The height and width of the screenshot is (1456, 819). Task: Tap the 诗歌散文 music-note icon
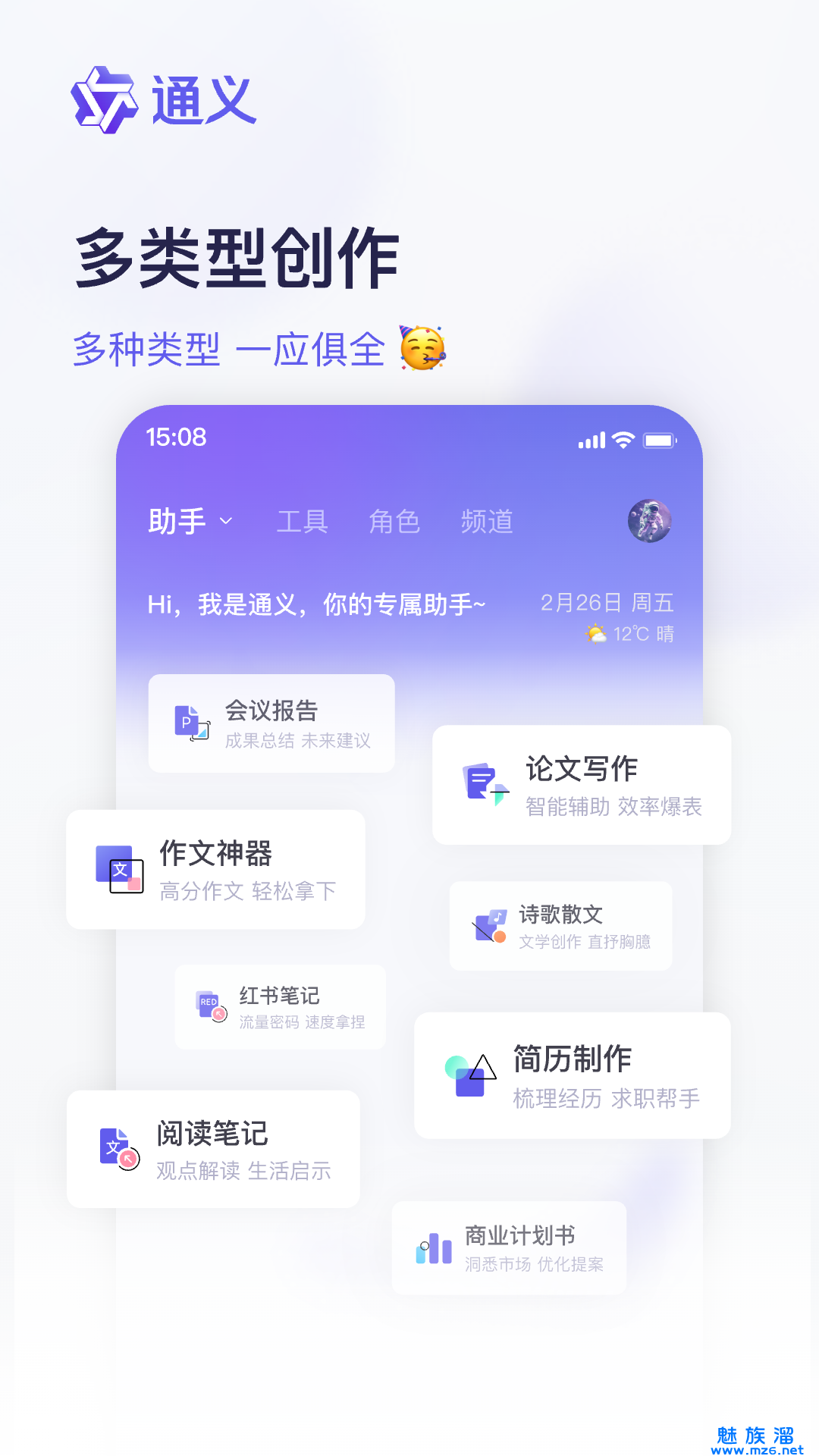(x=489, y=927)
